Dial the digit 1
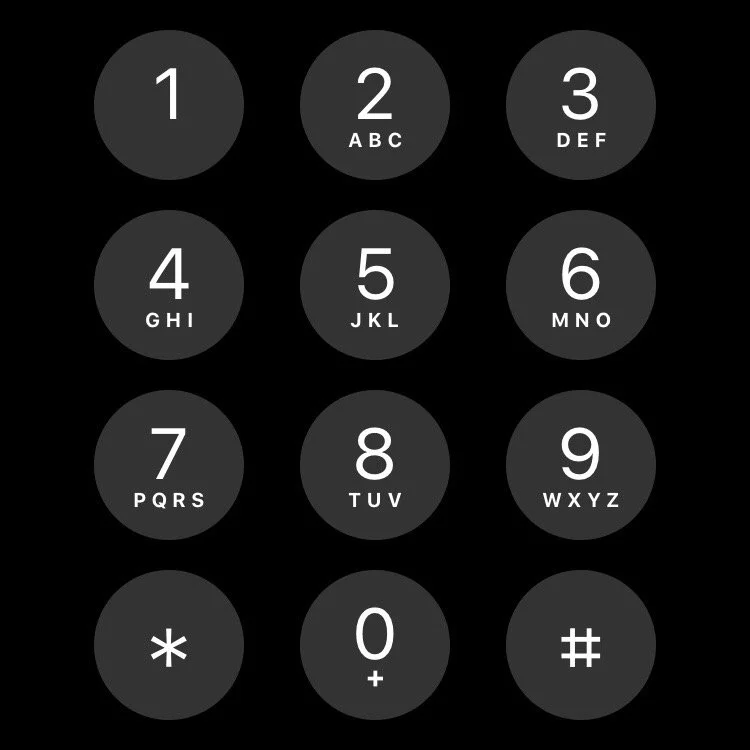The height and width of the screenshot is (750, 750). pyautogui.click(x=169, y=105)
